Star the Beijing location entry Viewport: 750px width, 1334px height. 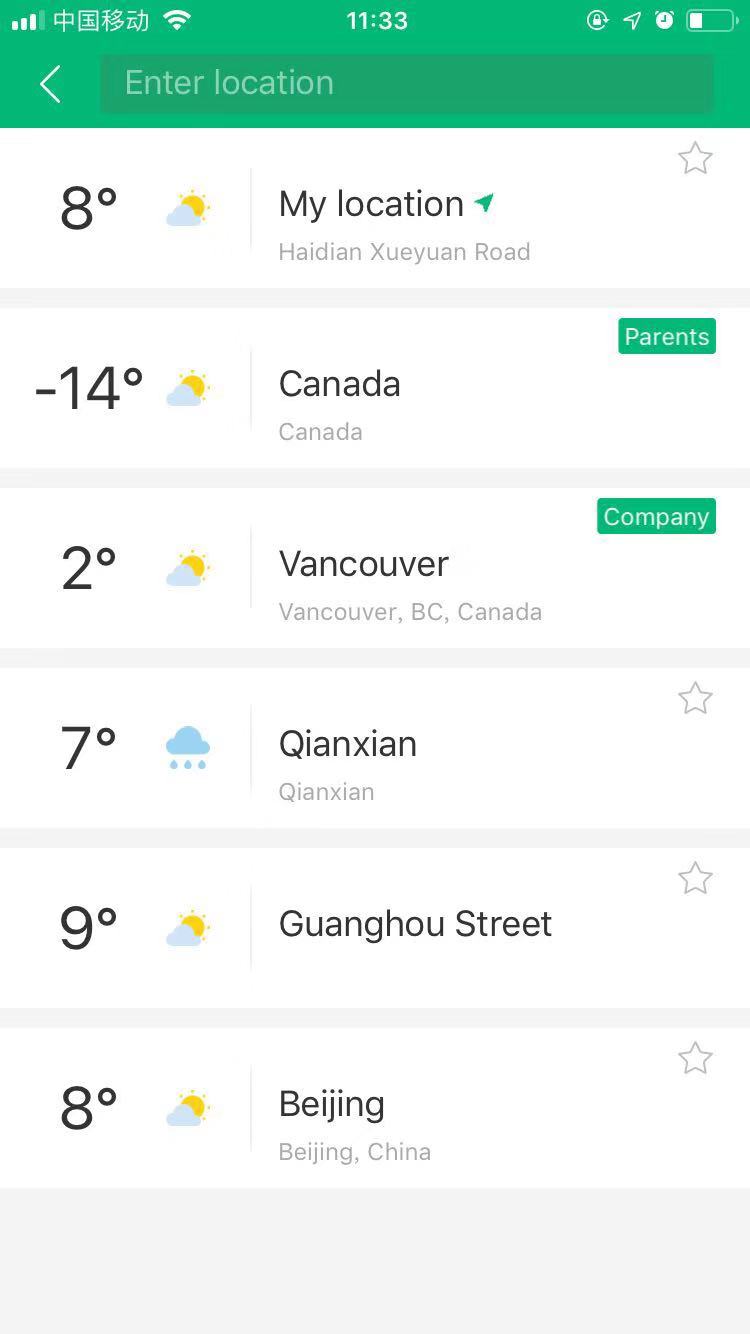click(x=695, y=1058)
